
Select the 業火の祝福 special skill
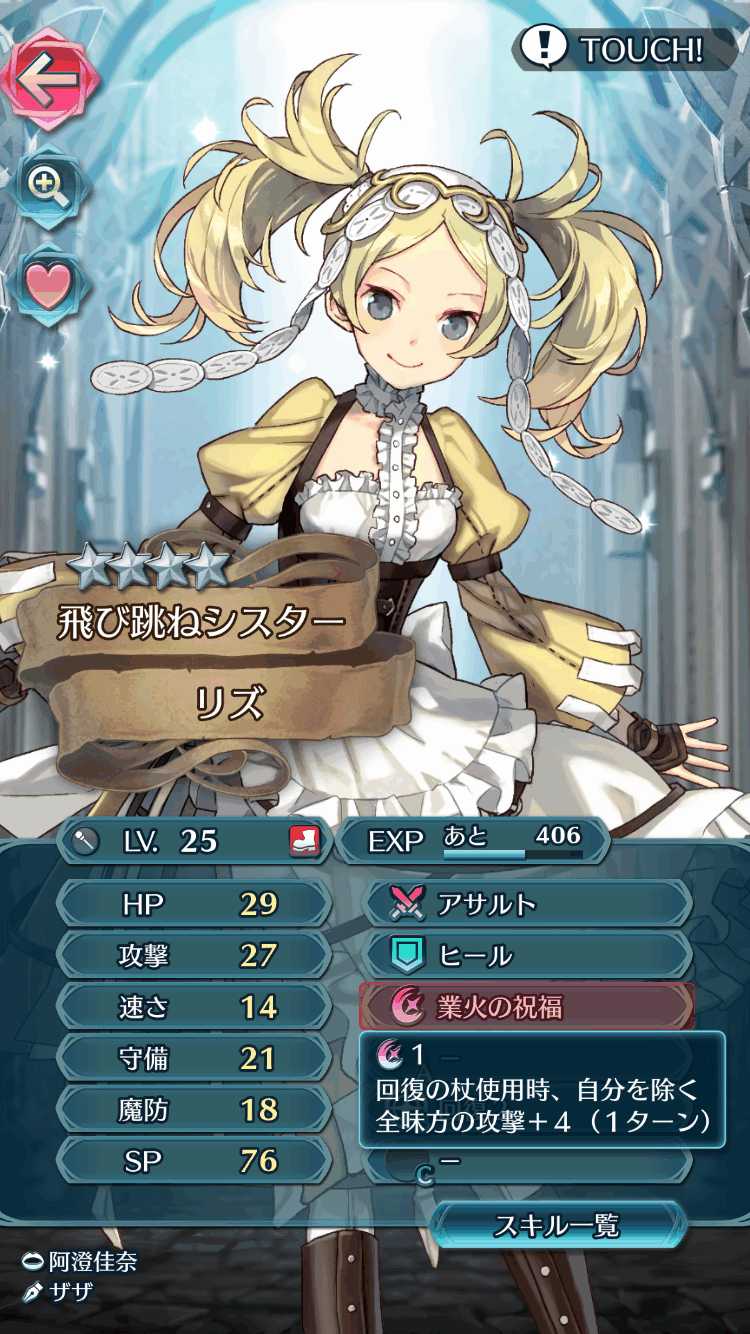tap(528, 1007)
